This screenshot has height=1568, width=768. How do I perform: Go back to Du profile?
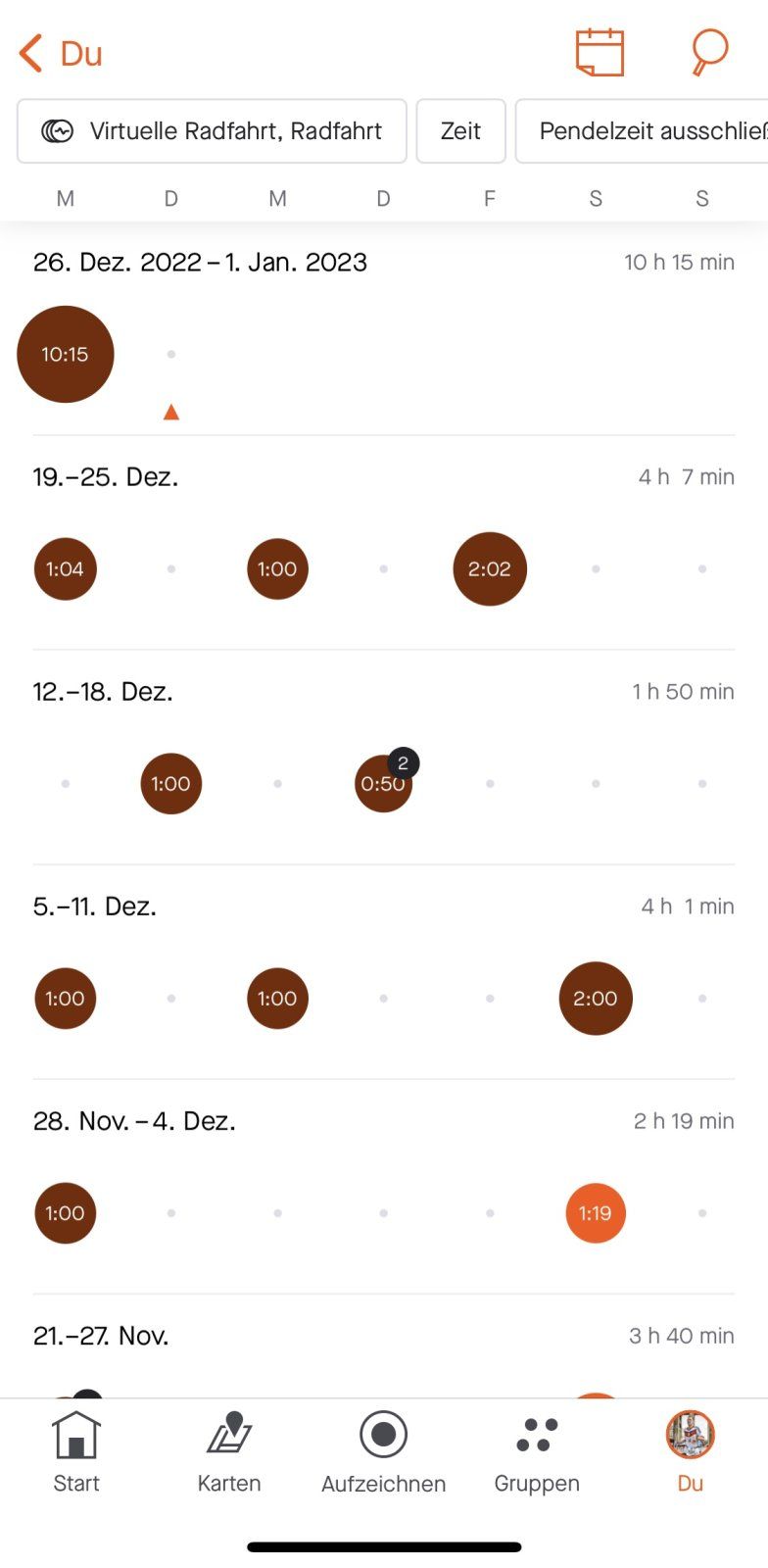click(61, 54)
